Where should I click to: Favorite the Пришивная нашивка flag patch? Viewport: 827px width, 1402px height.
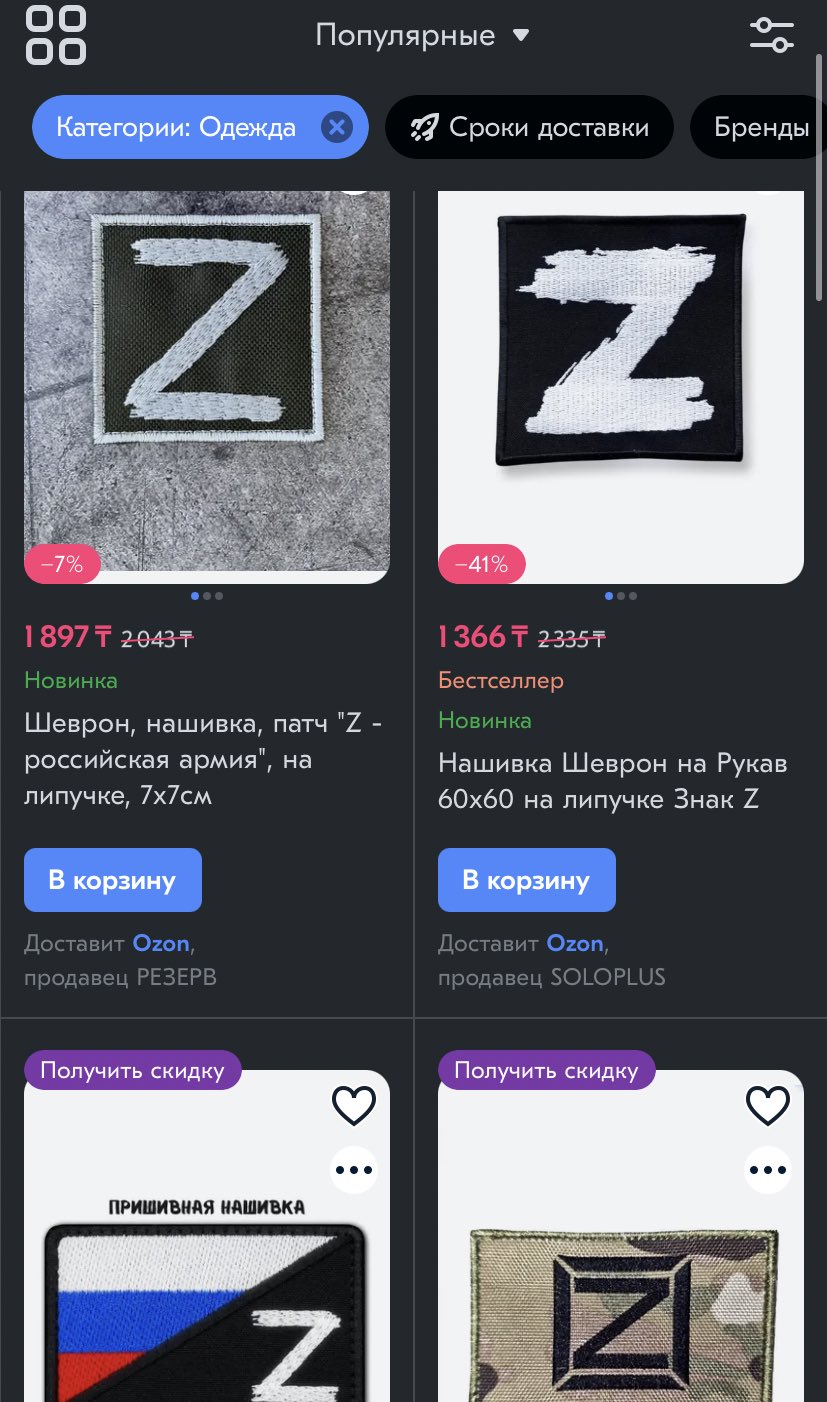tap(353, 1106)
